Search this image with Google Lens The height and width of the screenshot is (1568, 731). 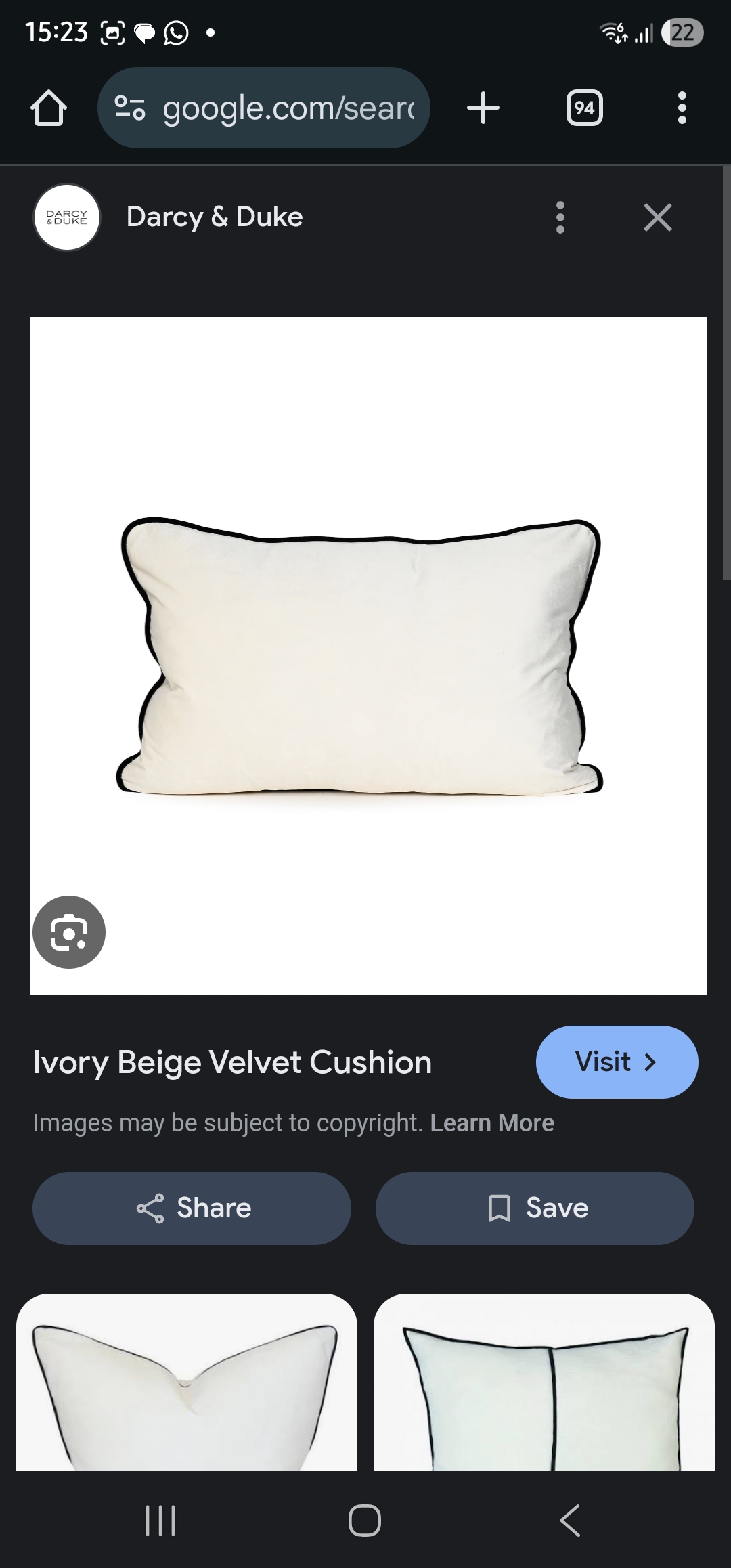[69, 932]
